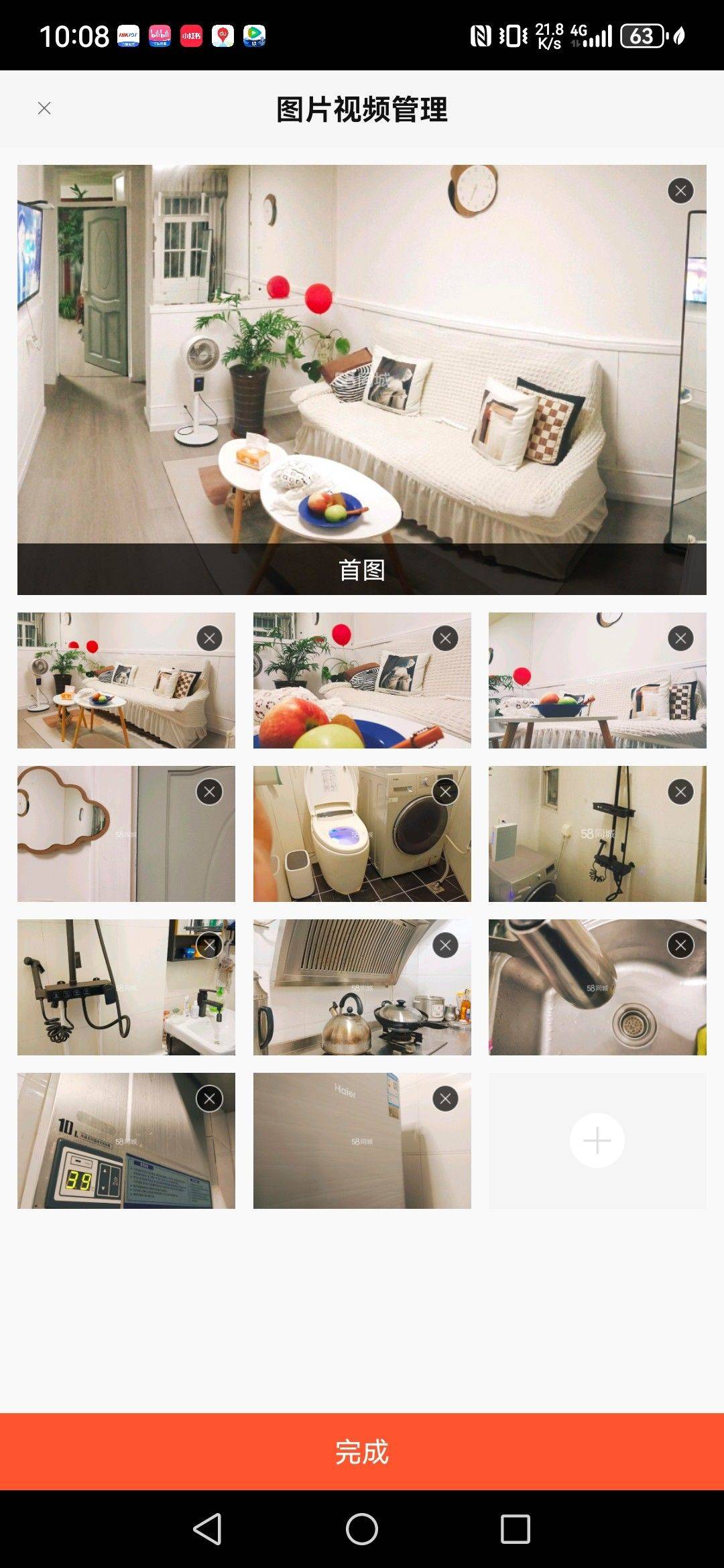Screen dimensions: 724x1568
Task: Delete the toilet and washing machine photo
Action: click(445, 792)
